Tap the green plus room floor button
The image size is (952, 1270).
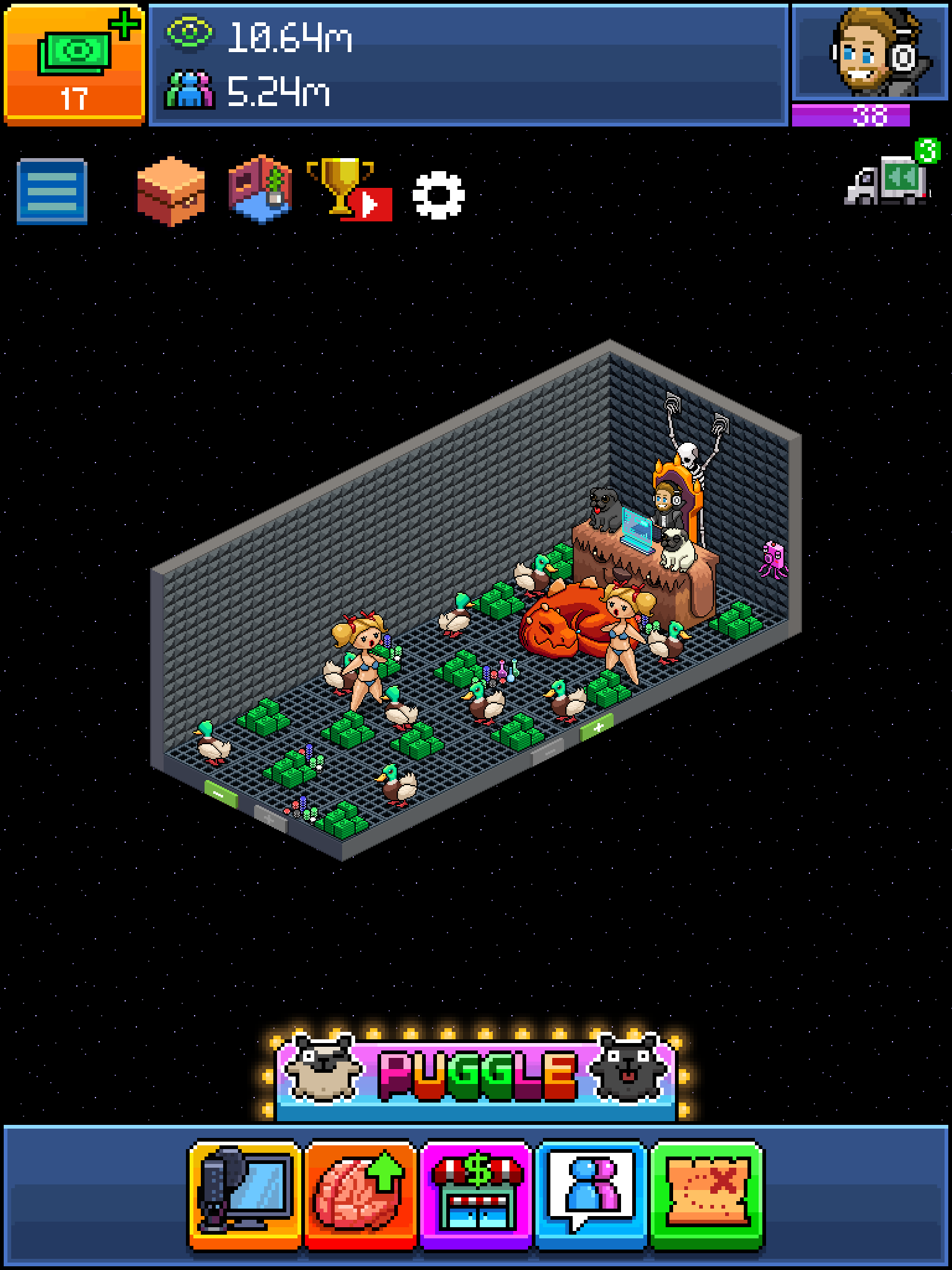(597, 726)
